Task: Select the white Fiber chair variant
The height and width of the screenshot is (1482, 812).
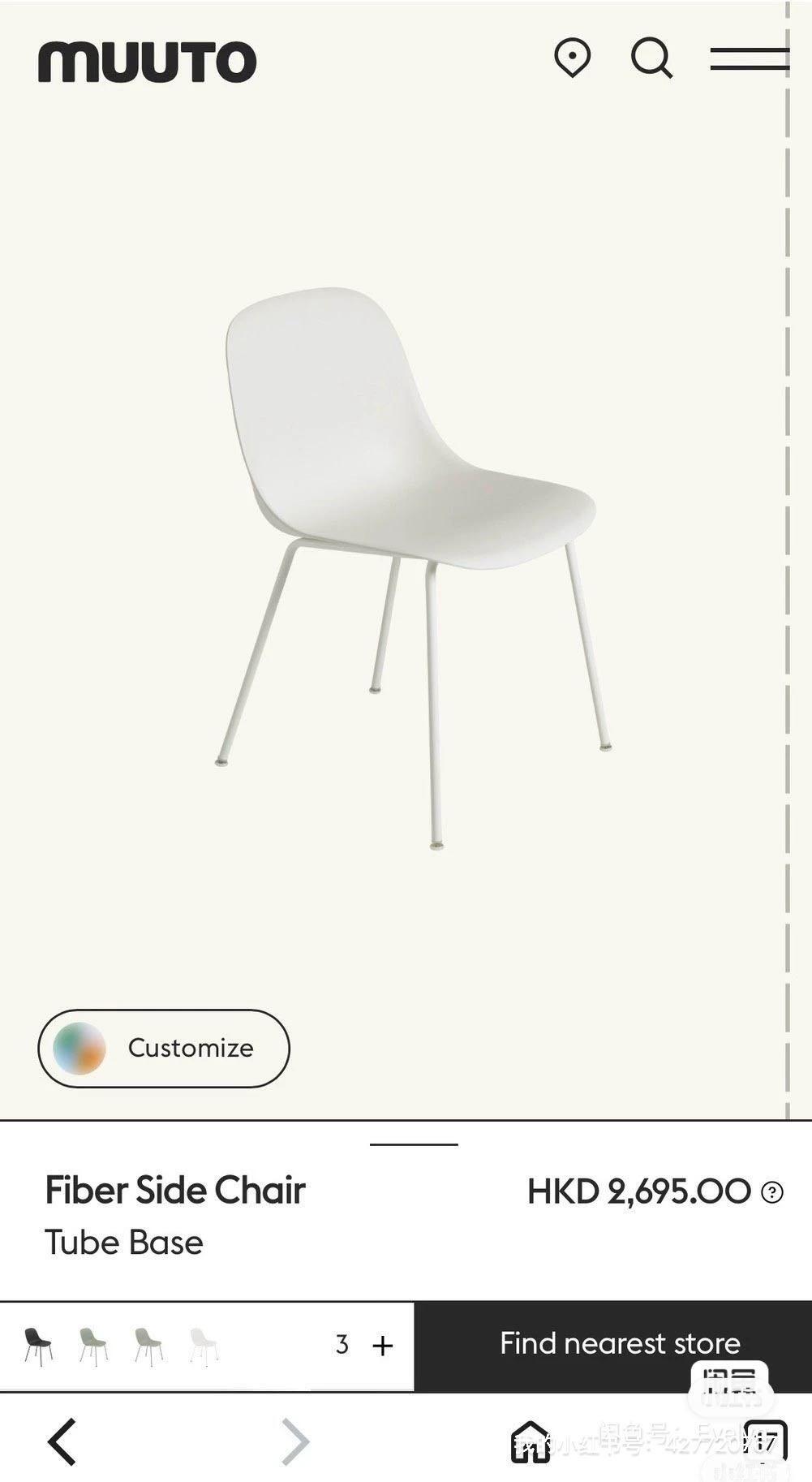Action: coord(203,1343)
